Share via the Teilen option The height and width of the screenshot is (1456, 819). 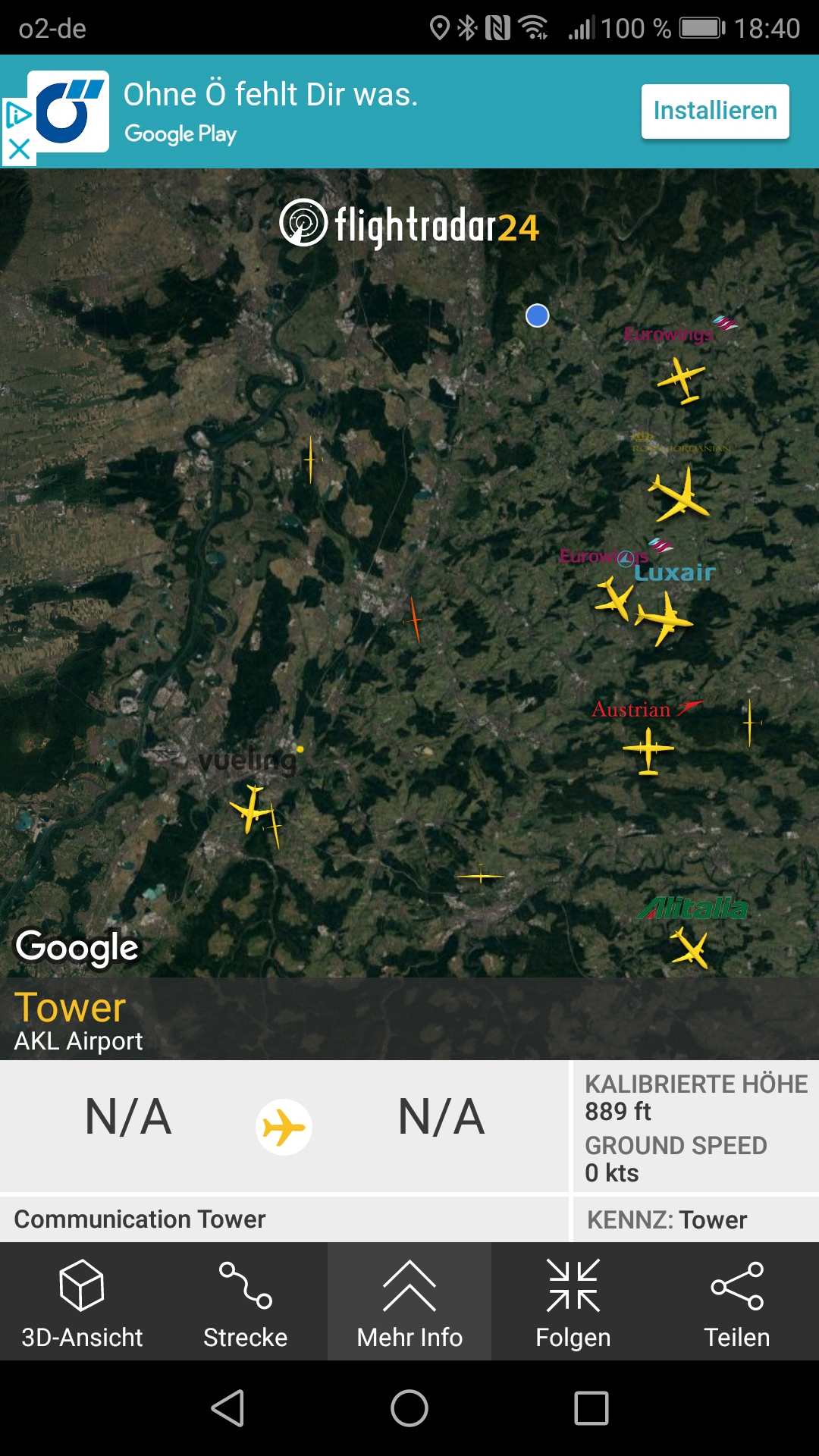(737, 1303)
